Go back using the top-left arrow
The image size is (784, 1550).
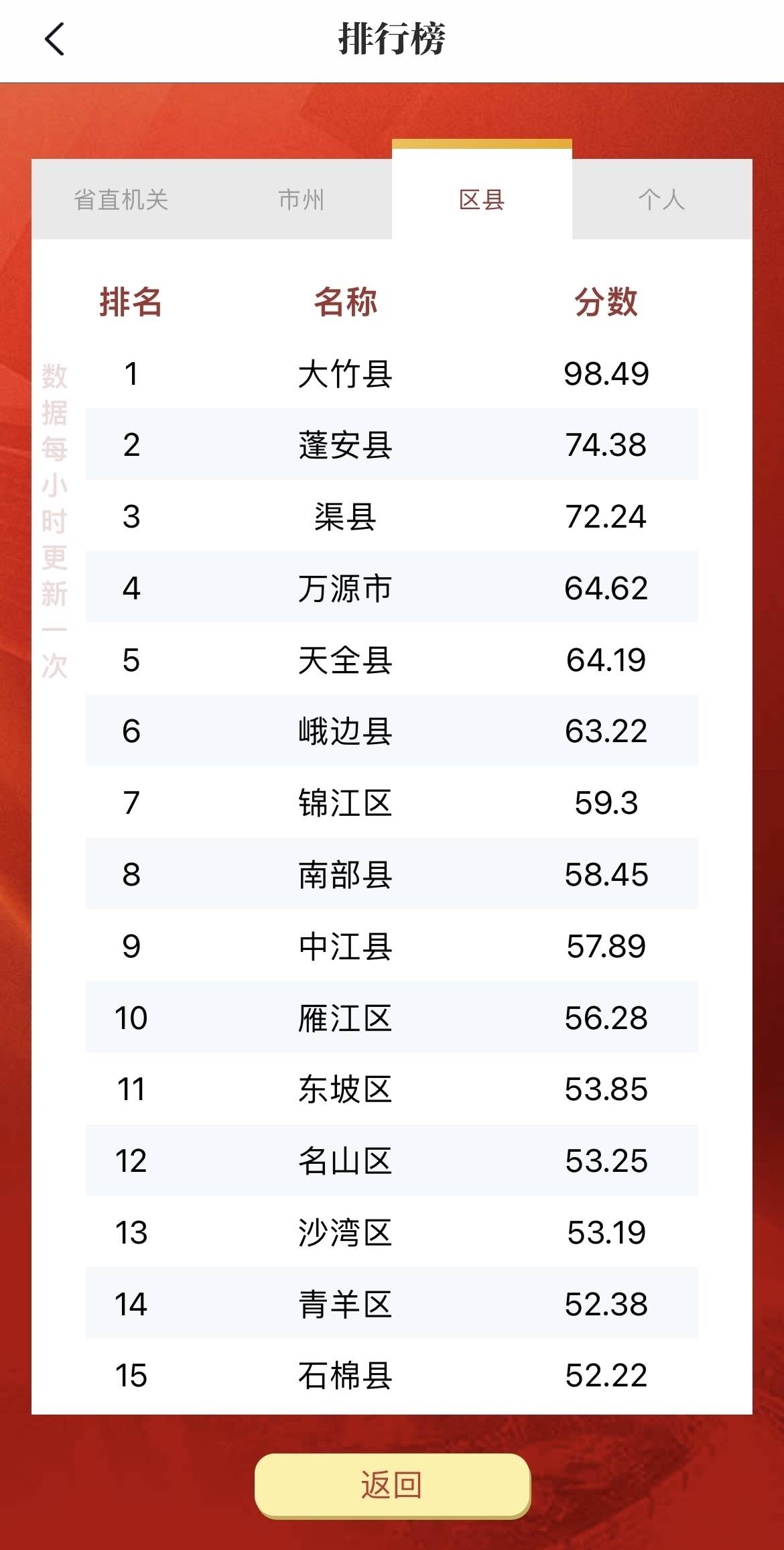click(55, 39)
